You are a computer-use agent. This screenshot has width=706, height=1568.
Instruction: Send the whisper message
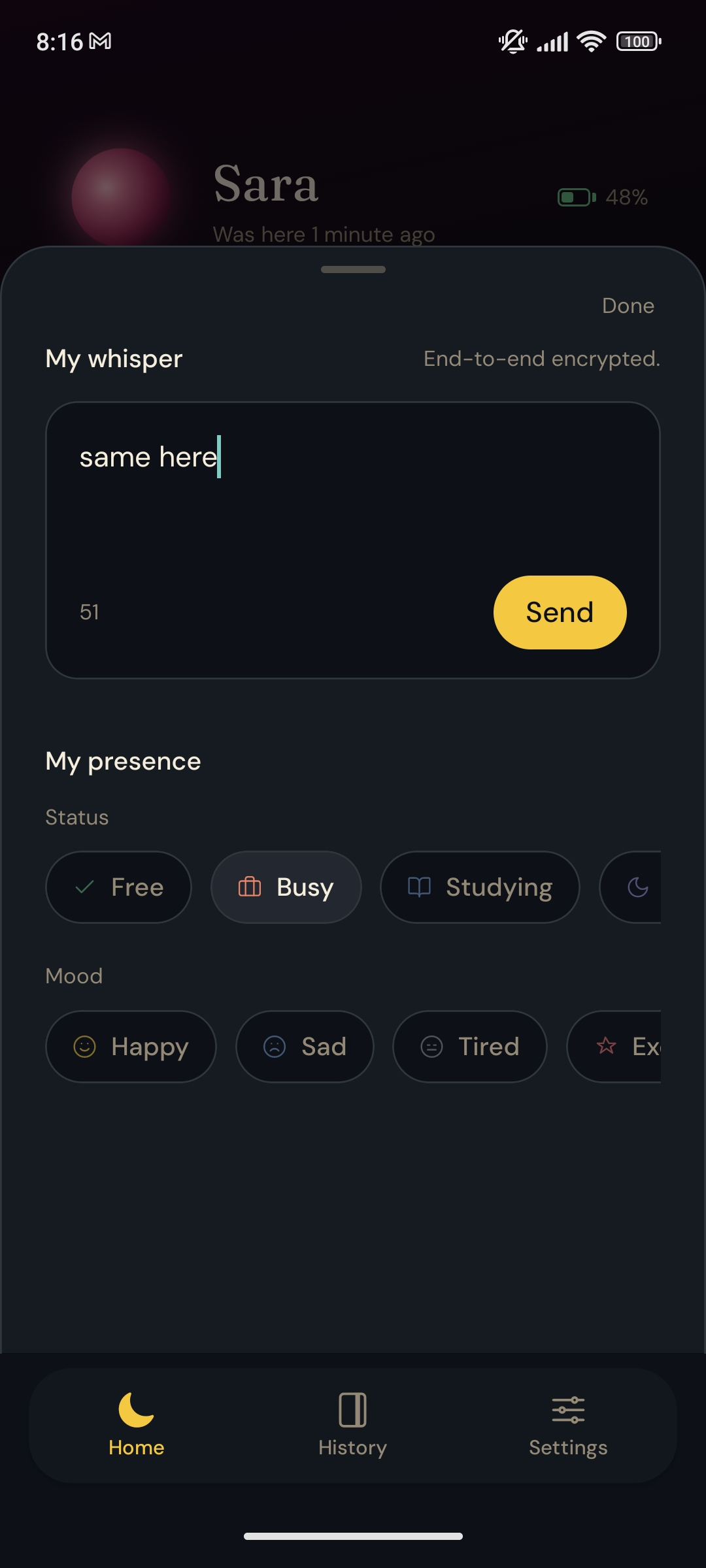[560, 612]
